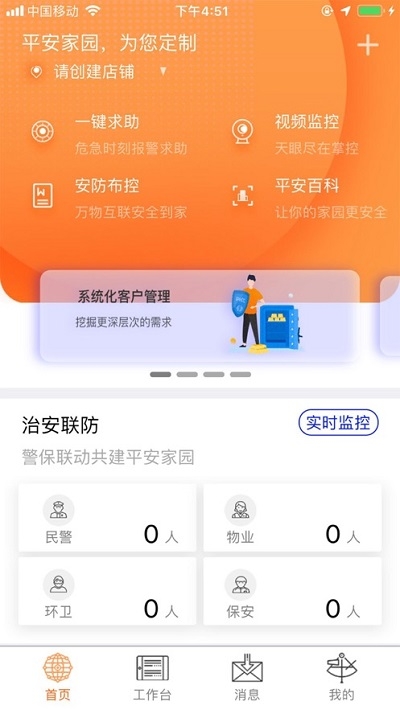This screenshot has height=710, width=400.
Task: Open the 环卫 sanitation card
Action: pos(107,591)
